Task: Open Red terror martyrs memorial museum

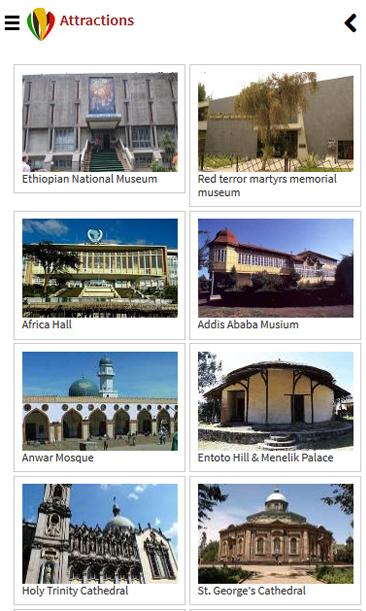Action: 275,135
